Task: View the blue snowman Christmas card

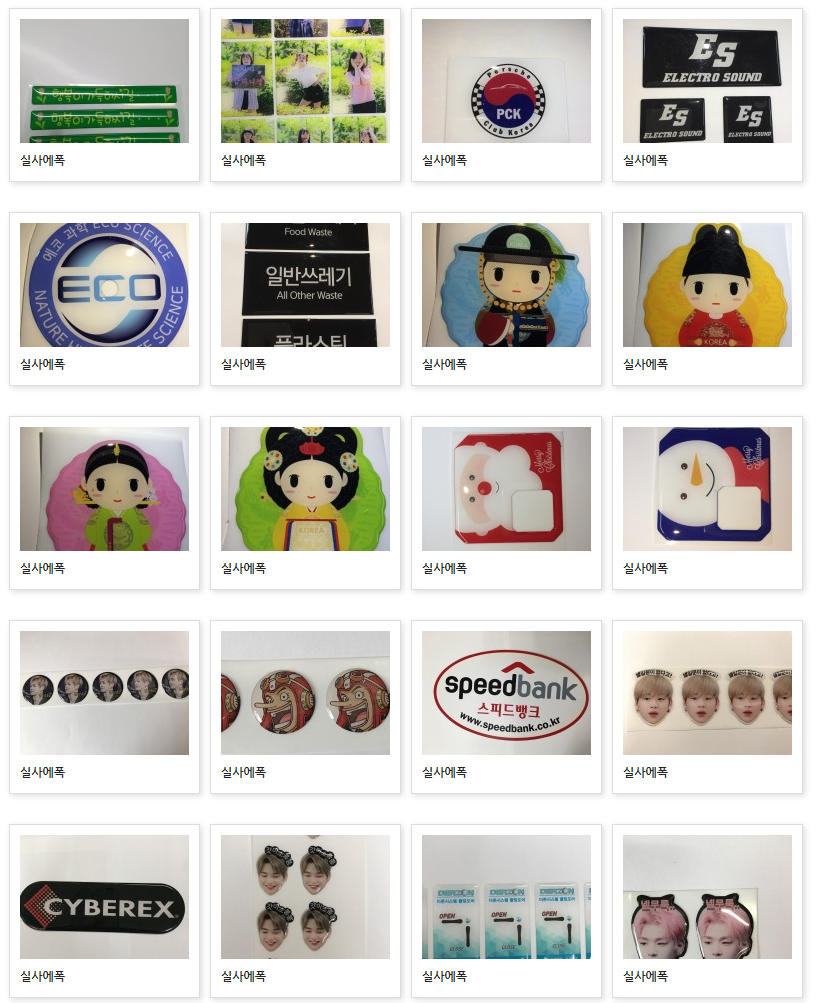Action: click(x=707, y=489)
